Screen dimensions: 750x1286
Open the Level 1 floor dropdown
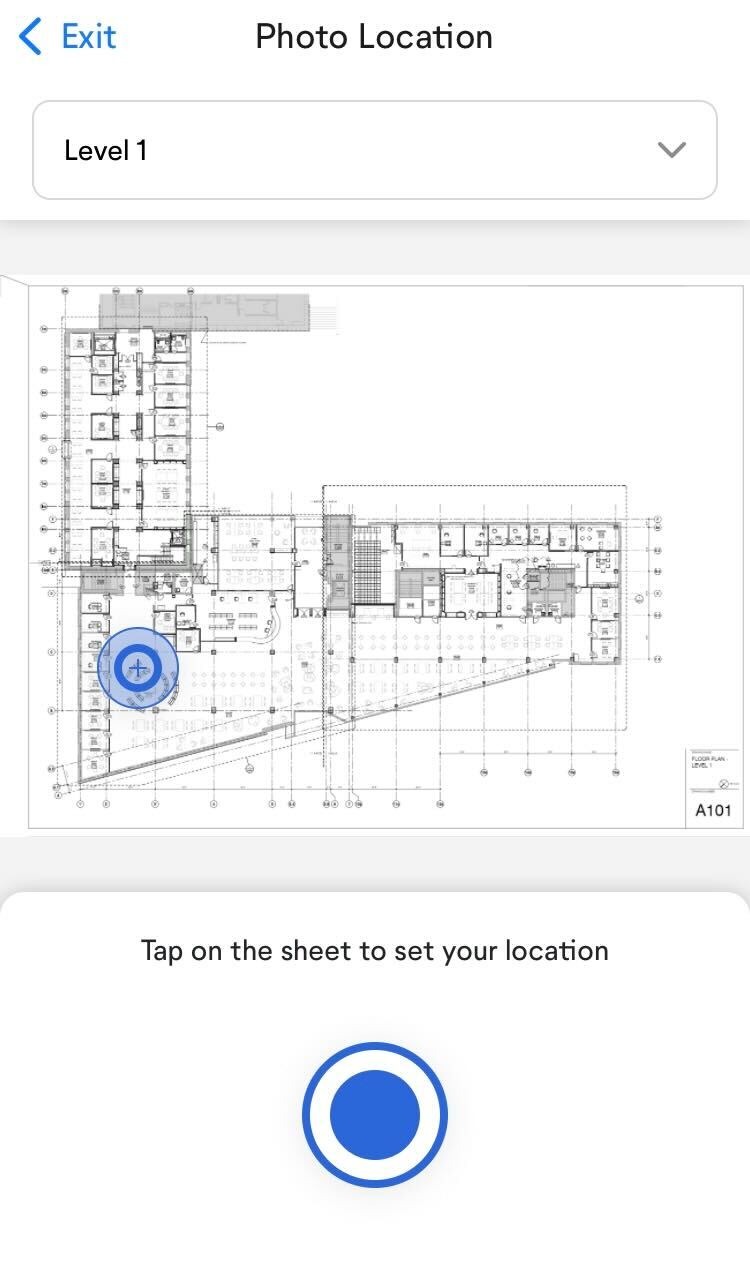[375, 150]
